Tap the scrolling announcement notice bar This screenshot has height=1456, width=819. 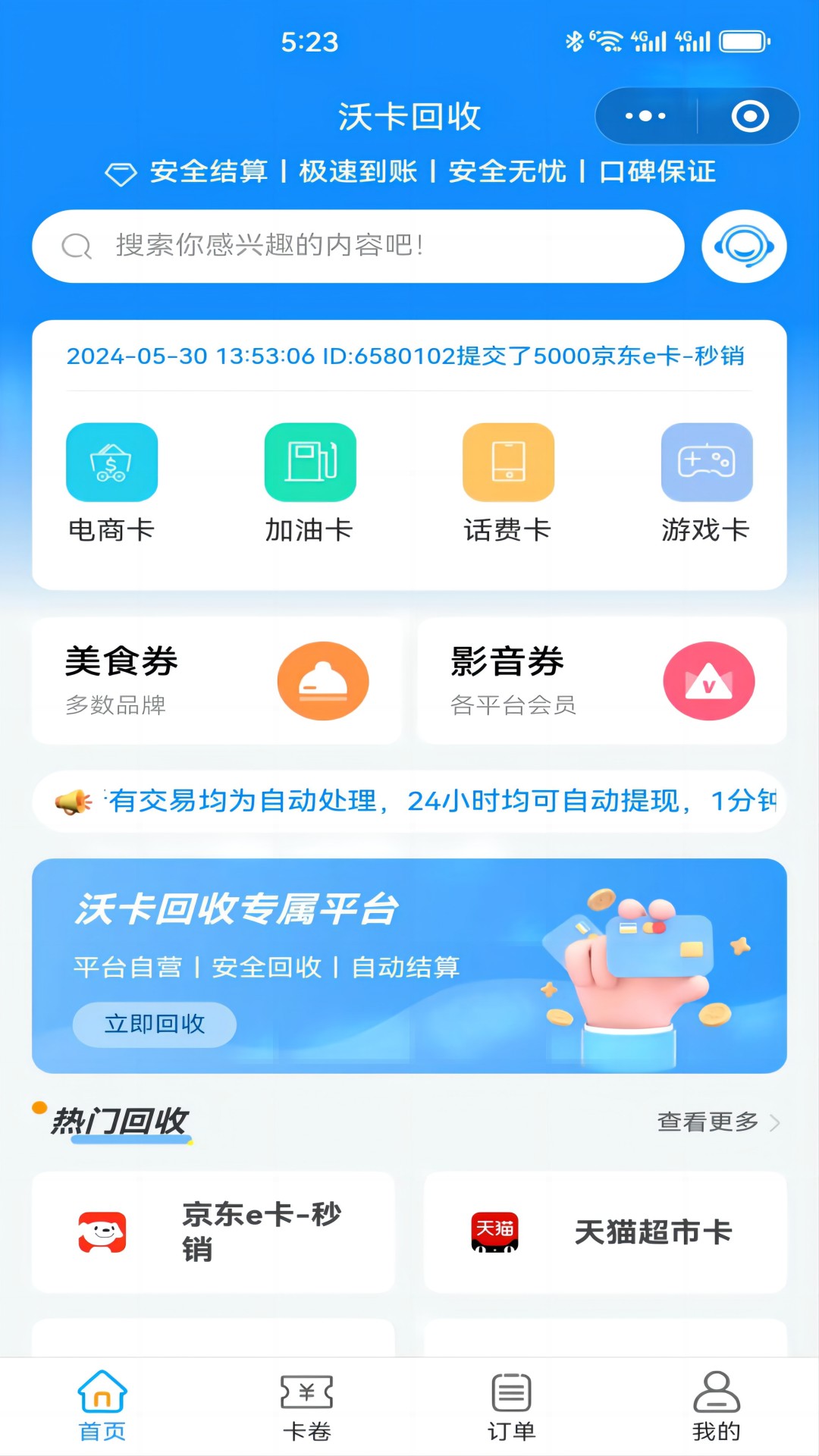coord(409,801)
